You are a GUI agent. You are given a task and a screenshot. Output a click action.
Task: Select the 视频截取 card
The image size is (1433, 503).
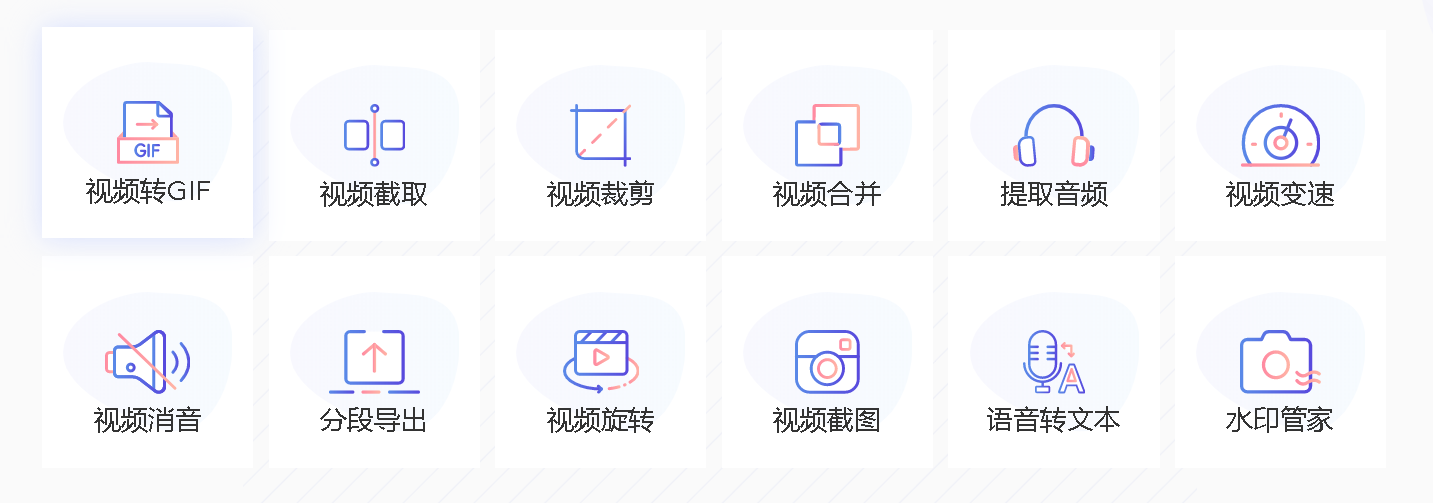[x=374, y=136]
